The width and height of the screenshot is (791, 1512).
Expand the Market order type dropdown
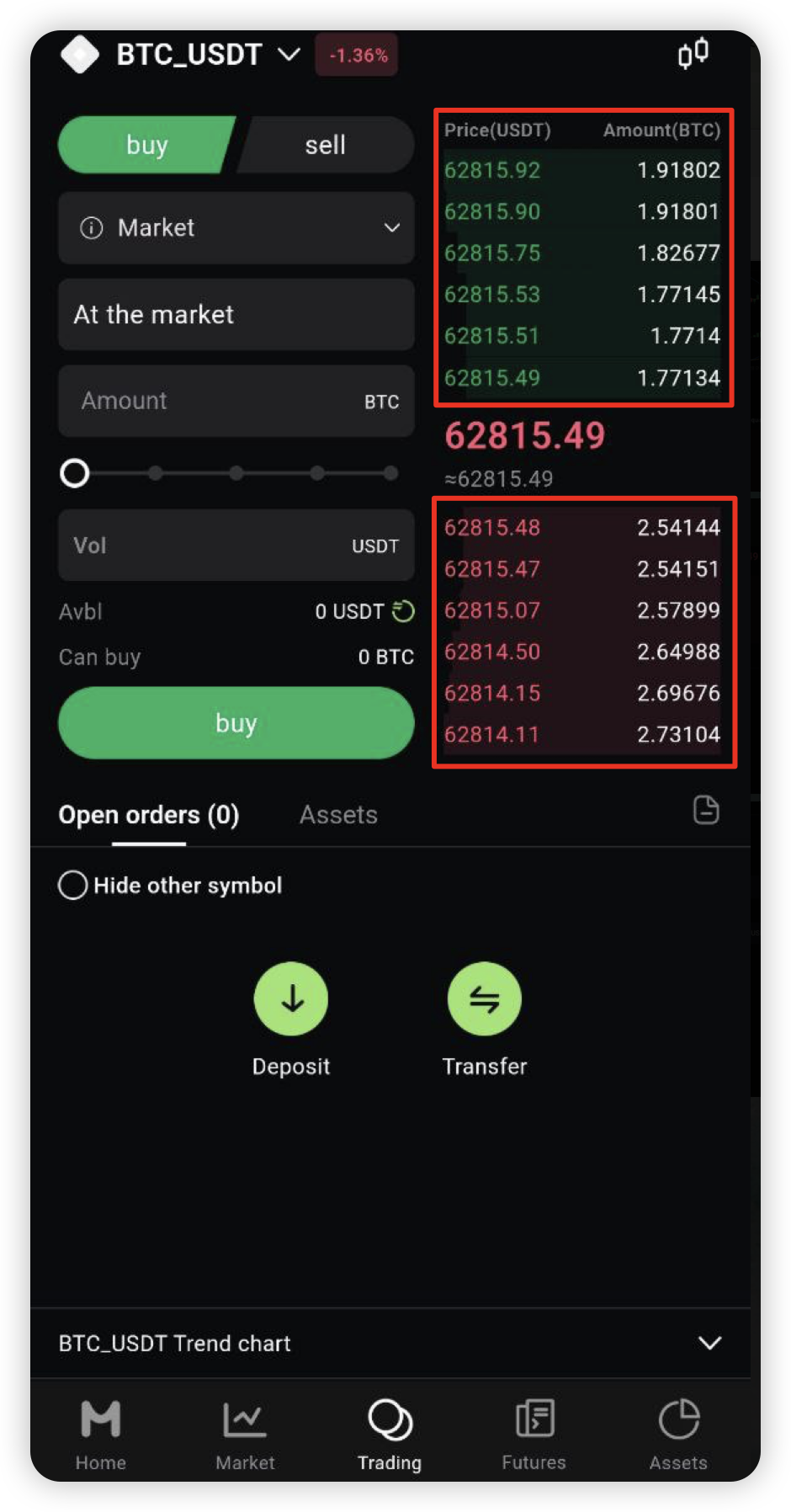point(236,228)
